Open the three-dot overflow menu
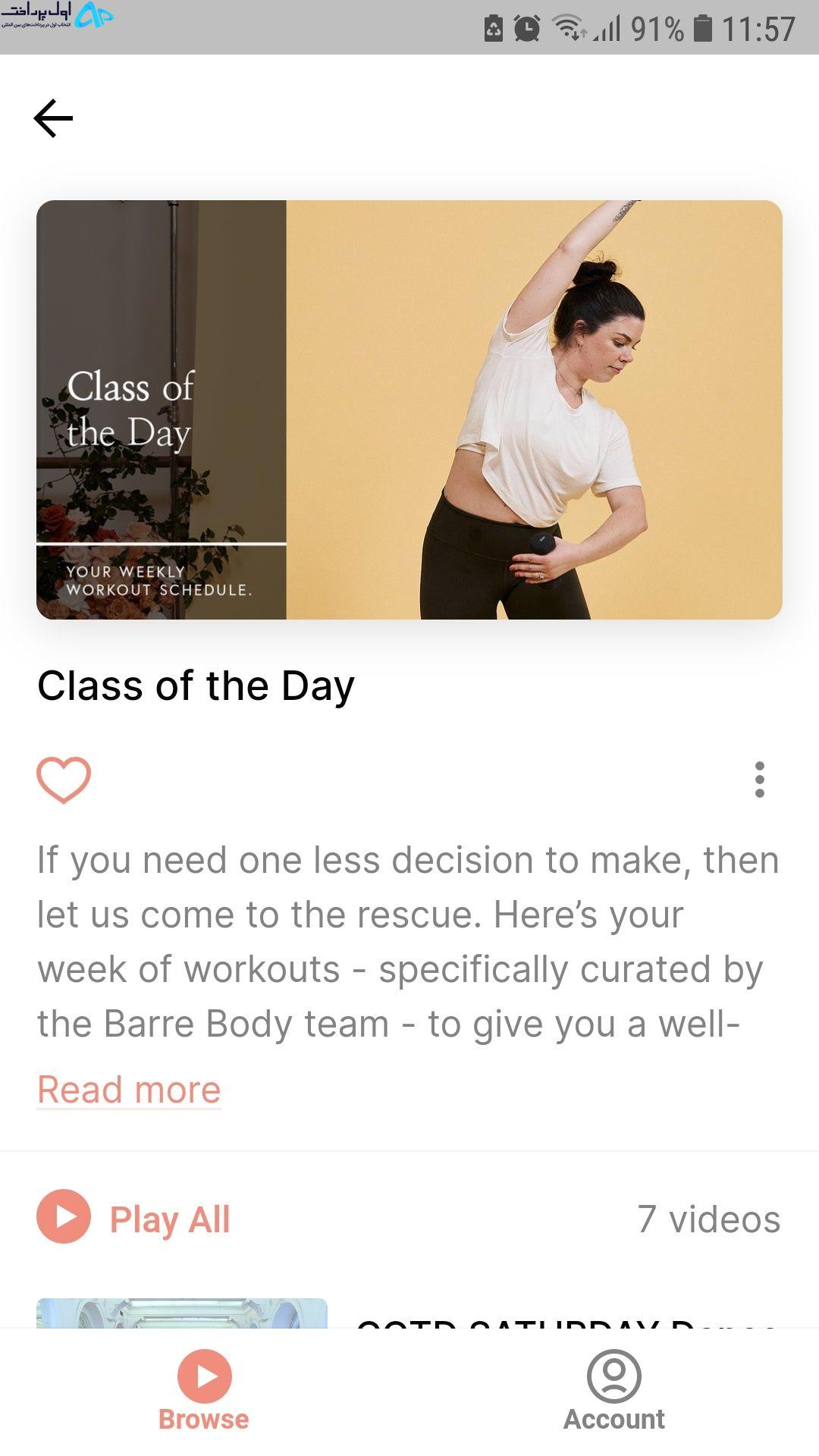The height and width of the screenshot is (1456, 819). click(760, 780)
